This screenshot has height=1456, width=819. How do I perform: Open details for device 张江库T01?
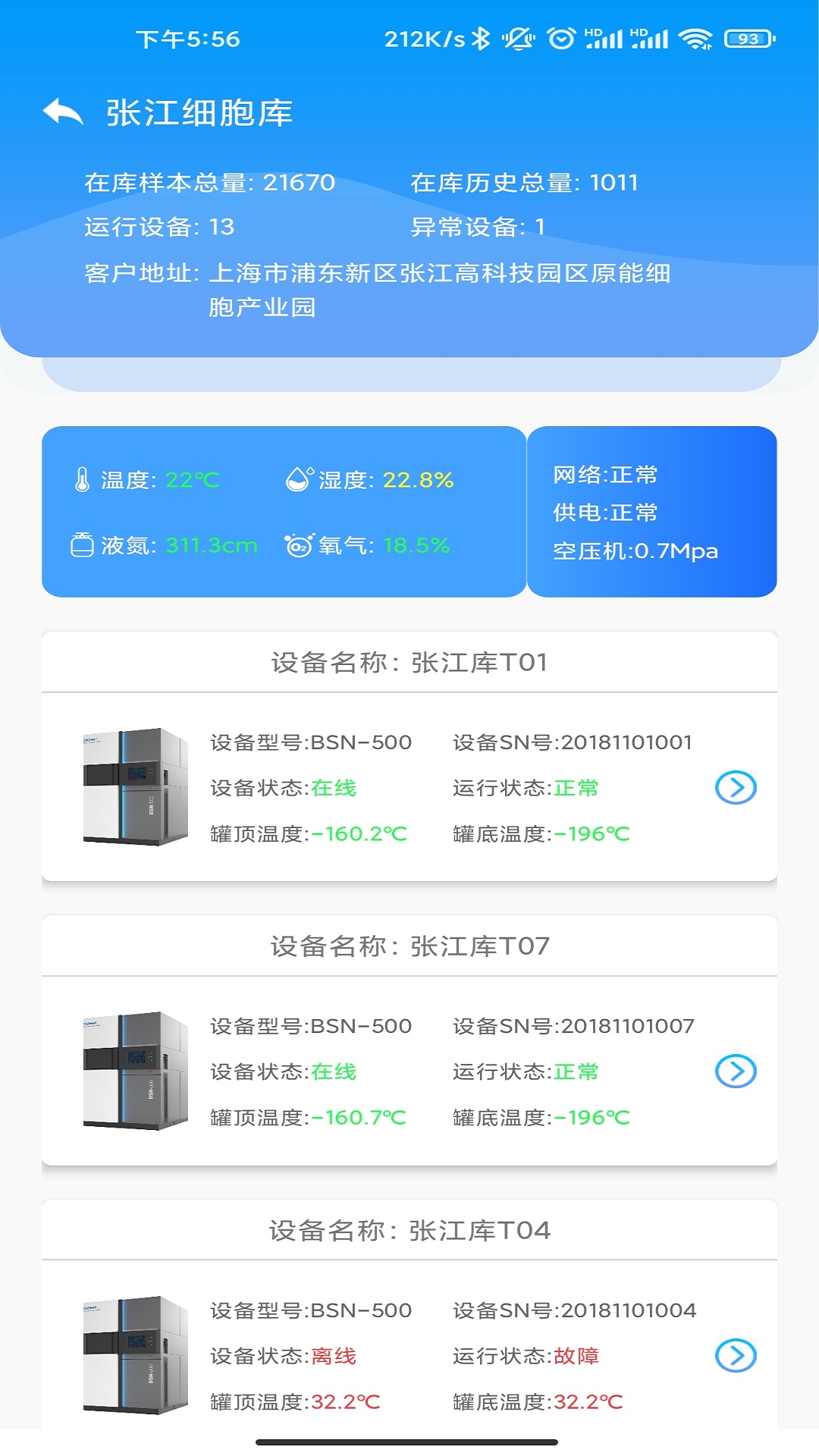tap(734, 789)
